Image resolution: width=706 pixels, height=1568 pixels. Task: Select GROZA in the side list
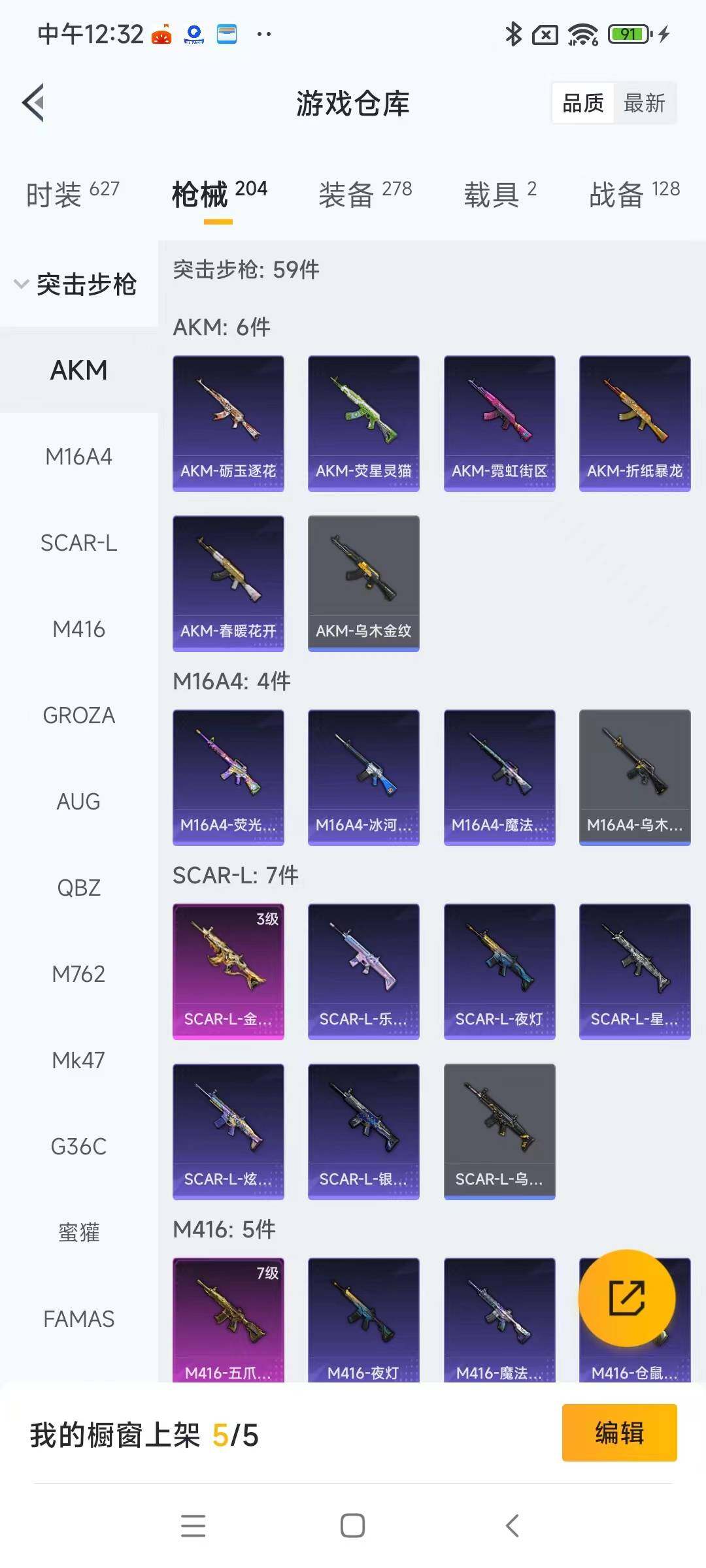(78, 715)
